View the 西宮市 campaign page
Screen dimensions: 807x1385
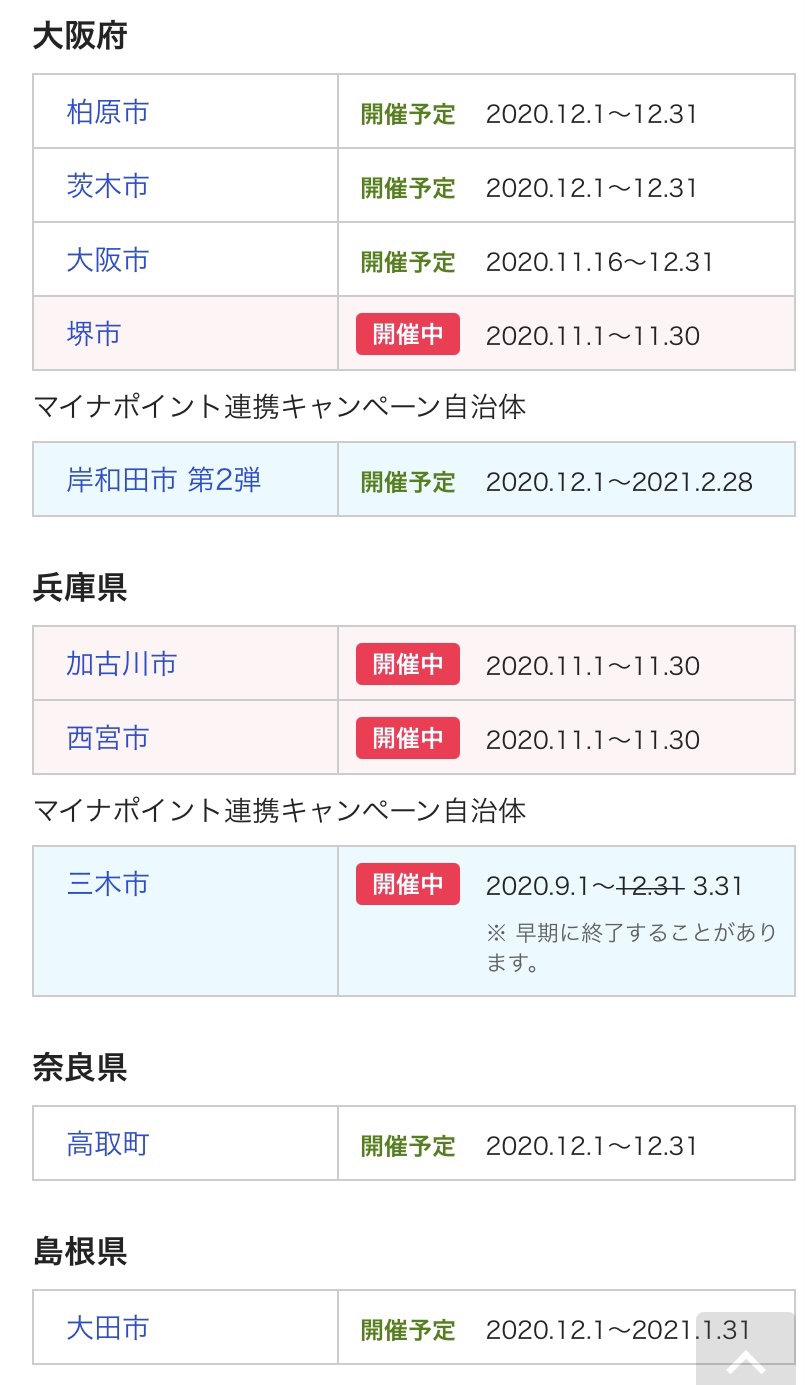click(x=108, y=738)
